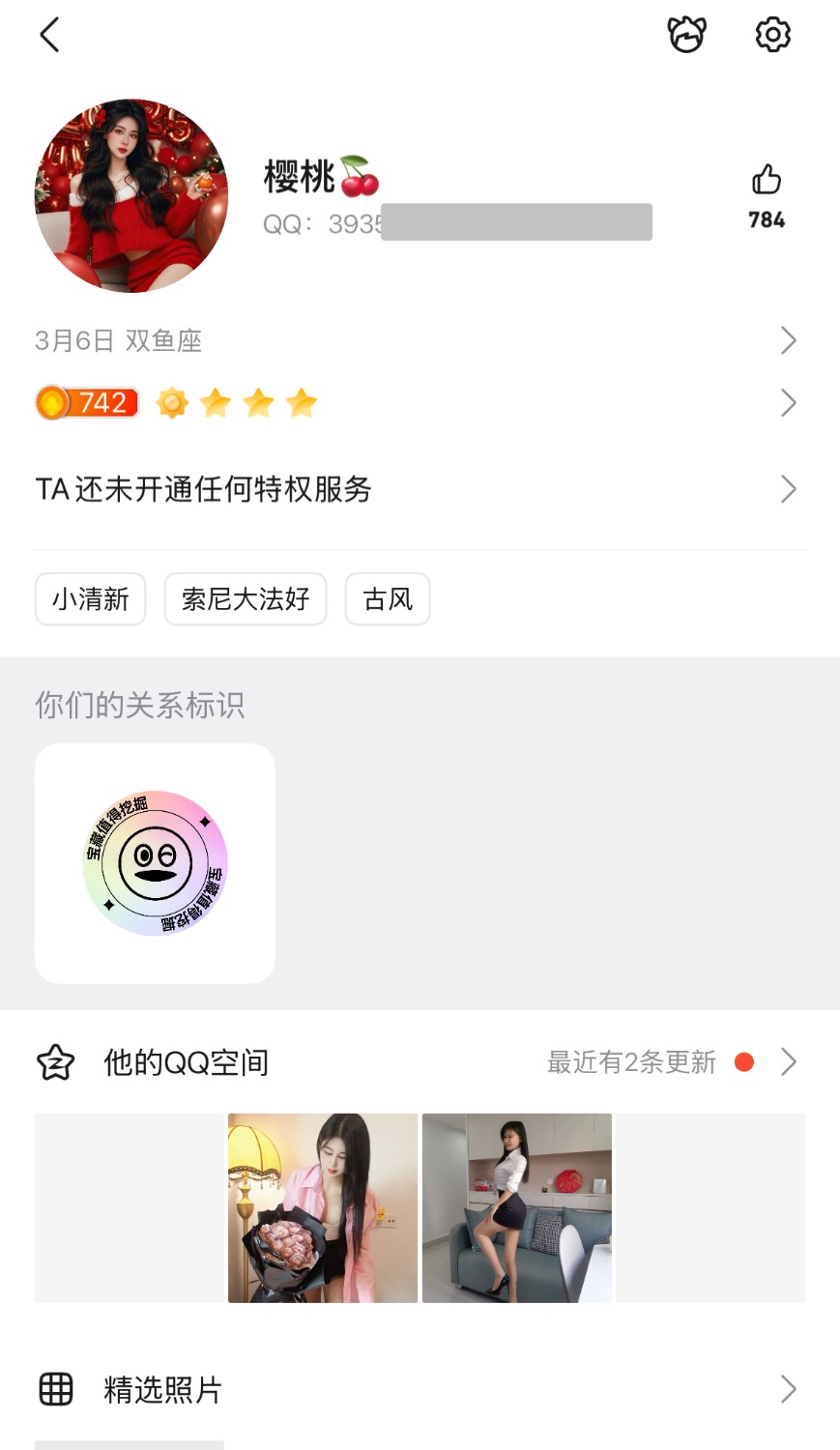Viewport: 840px width, 1450px height.
Task: Open the 3月6日 双鱼座 details row
Action: click(x=416, y=340)
